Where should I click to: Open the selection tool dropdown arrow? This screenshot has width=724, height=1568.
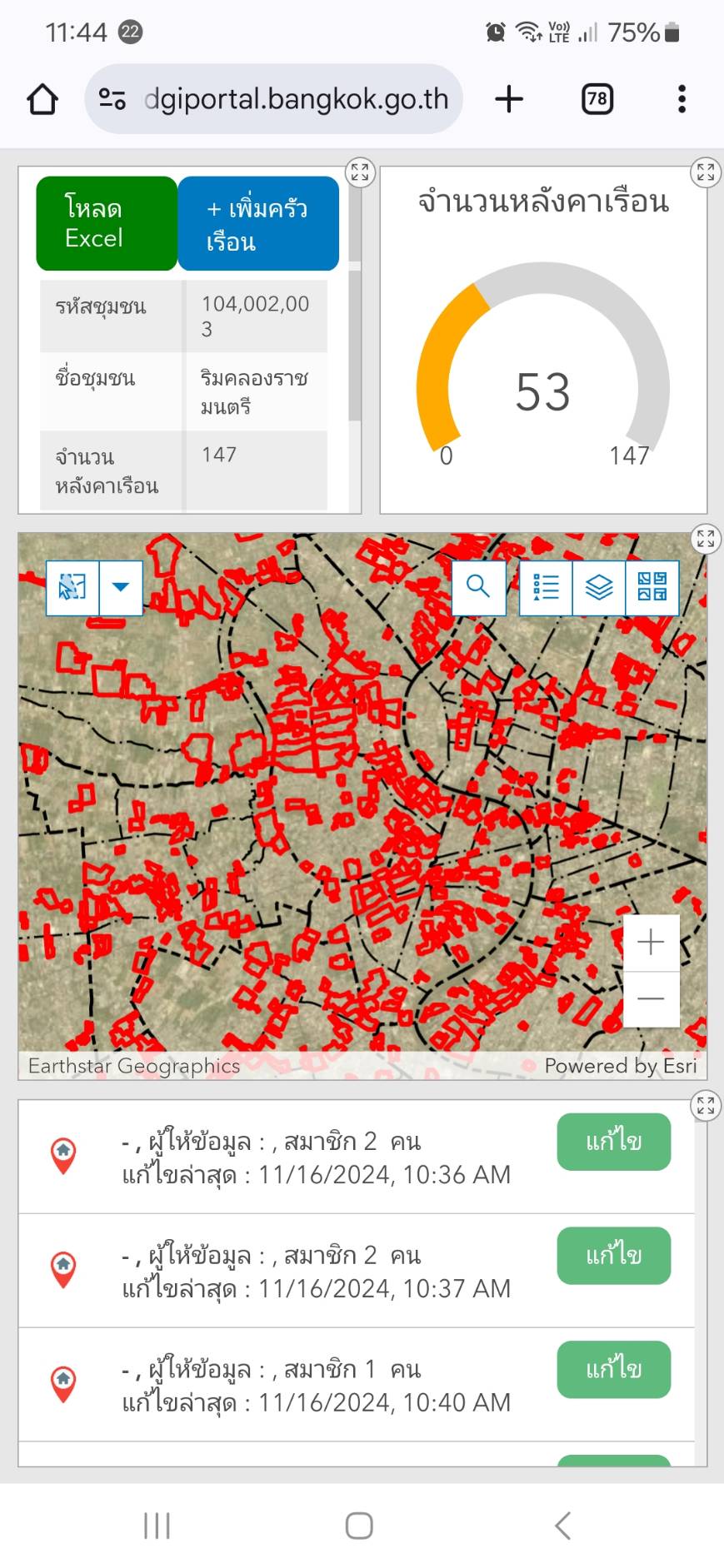pyautogui.click(x=121, y=588)
